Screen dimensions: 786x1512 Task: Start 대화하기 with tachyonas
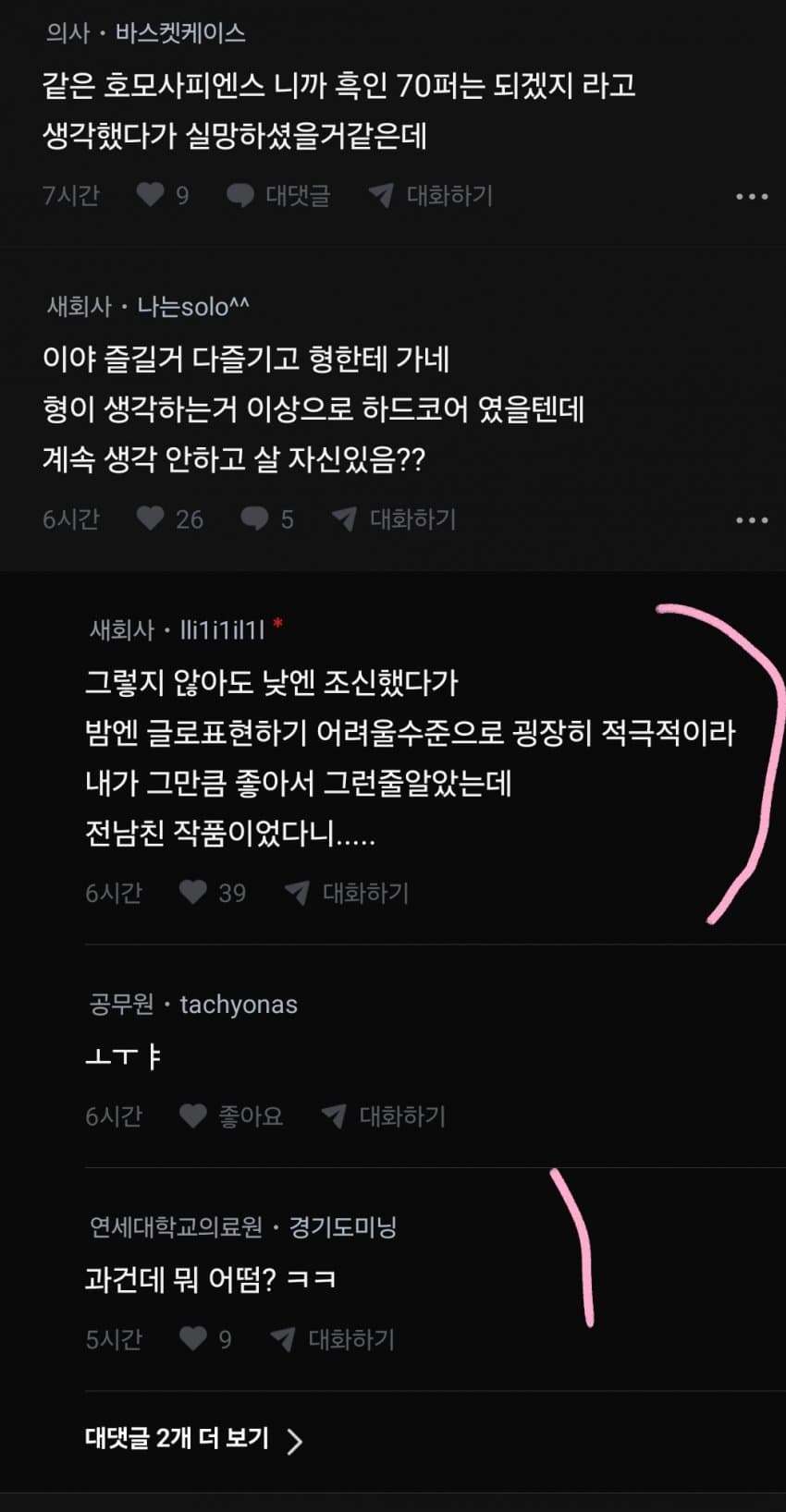(x=384, y=1116)
